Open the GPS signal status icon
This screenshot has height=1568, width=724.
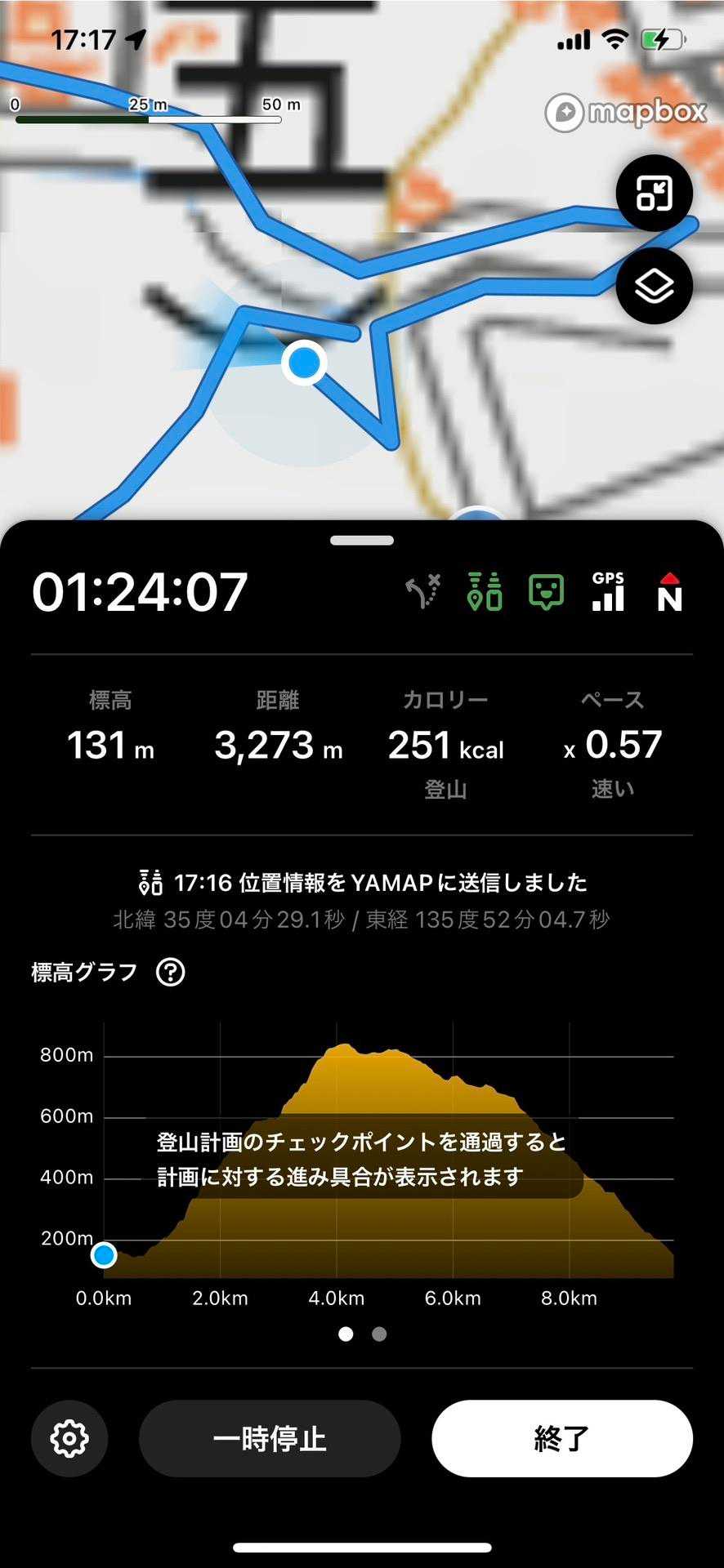pos(608,592)
